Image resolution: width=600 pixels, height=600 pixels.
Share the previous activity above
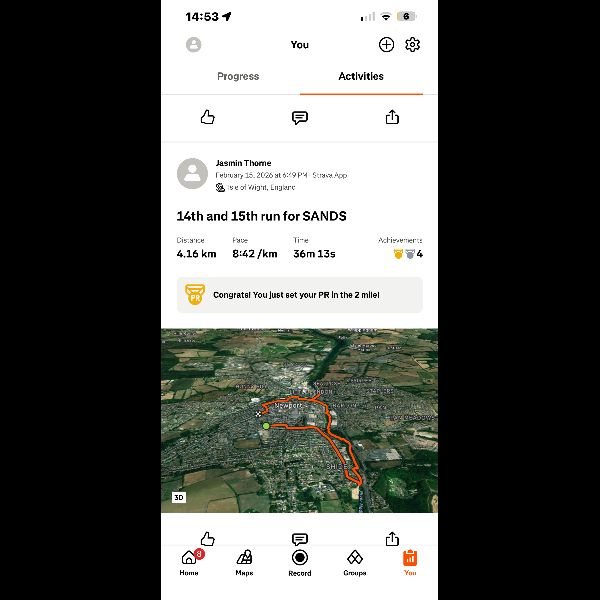coord(392,117)
